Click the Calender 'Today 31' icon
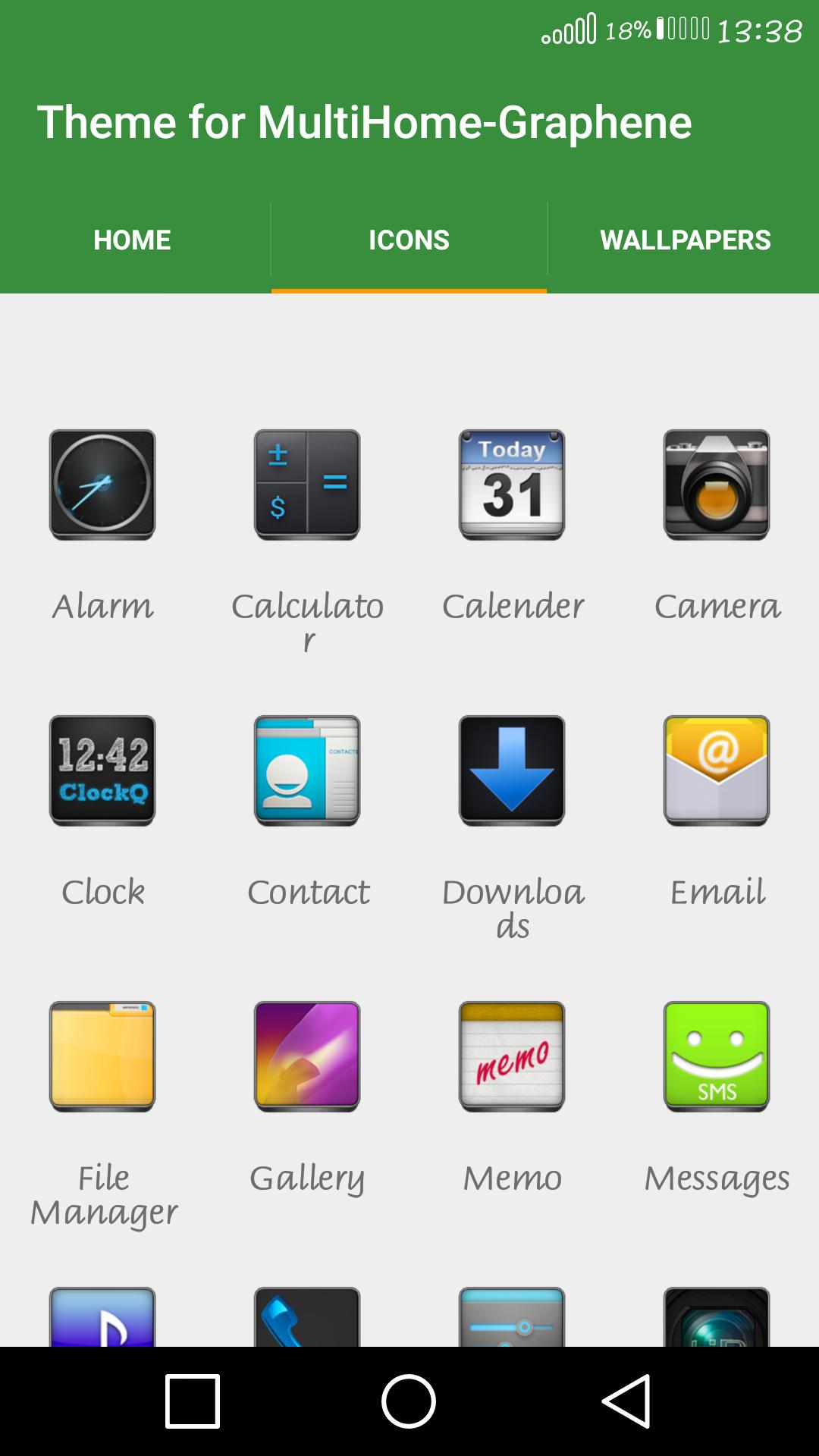The image size is (819, 1456). [512, 485]
